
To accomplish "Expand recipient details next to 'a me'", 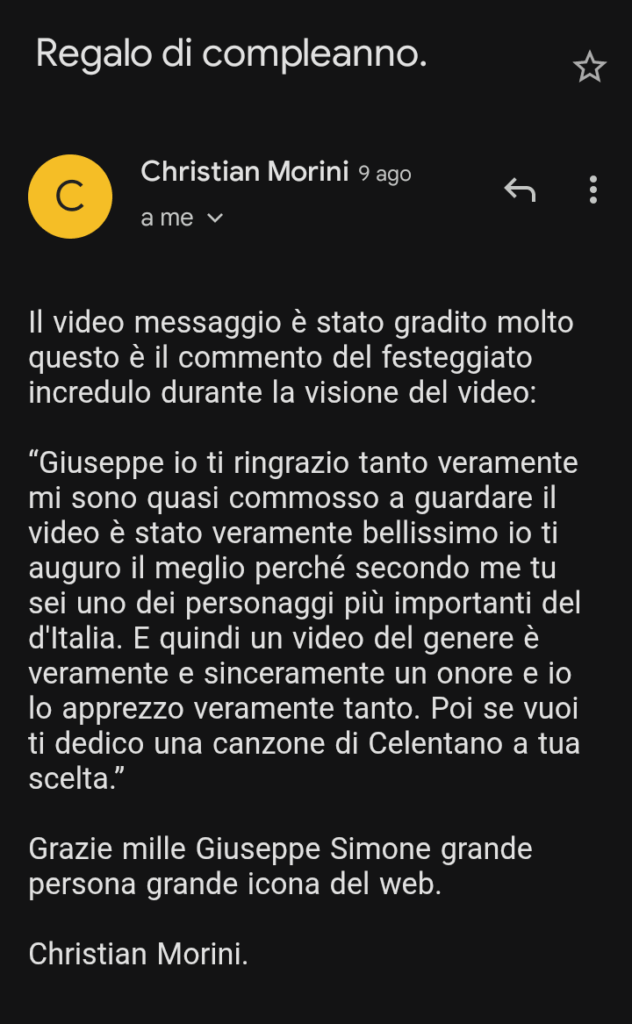I will 214,219.
